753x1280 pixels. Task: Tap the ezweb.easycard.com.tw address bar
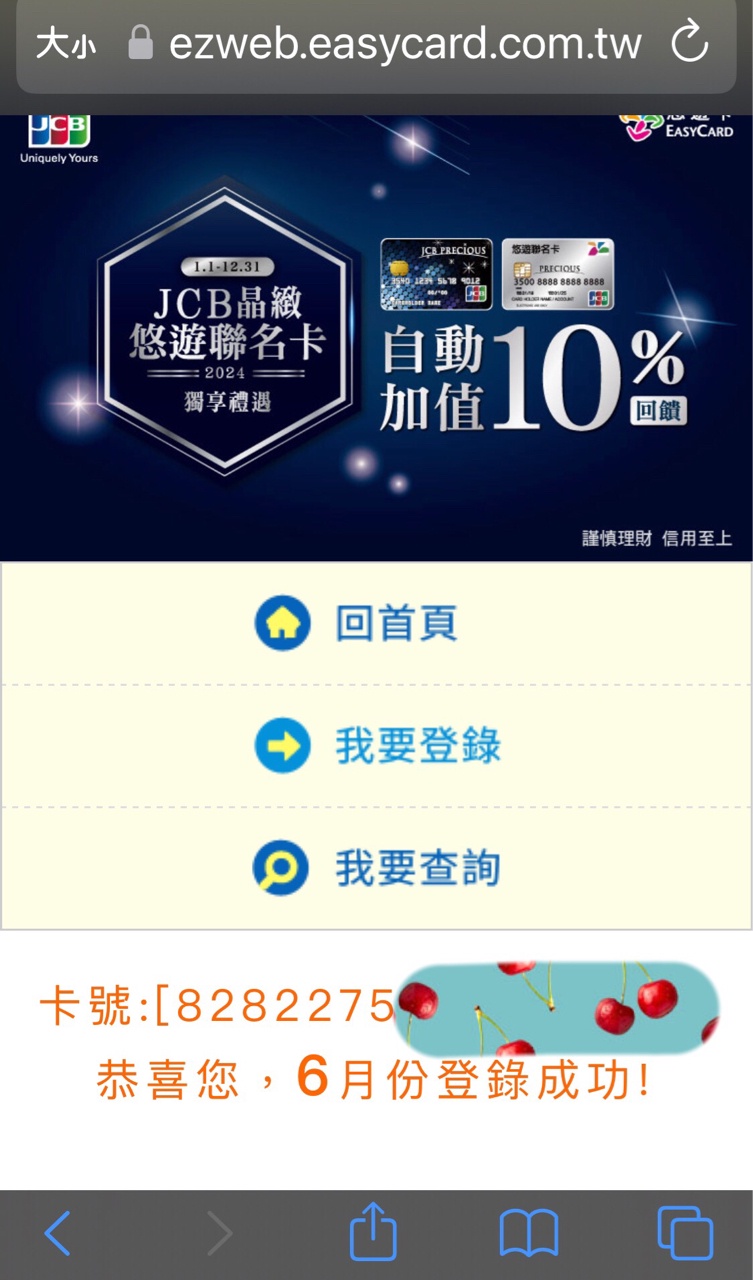[405, 44]
